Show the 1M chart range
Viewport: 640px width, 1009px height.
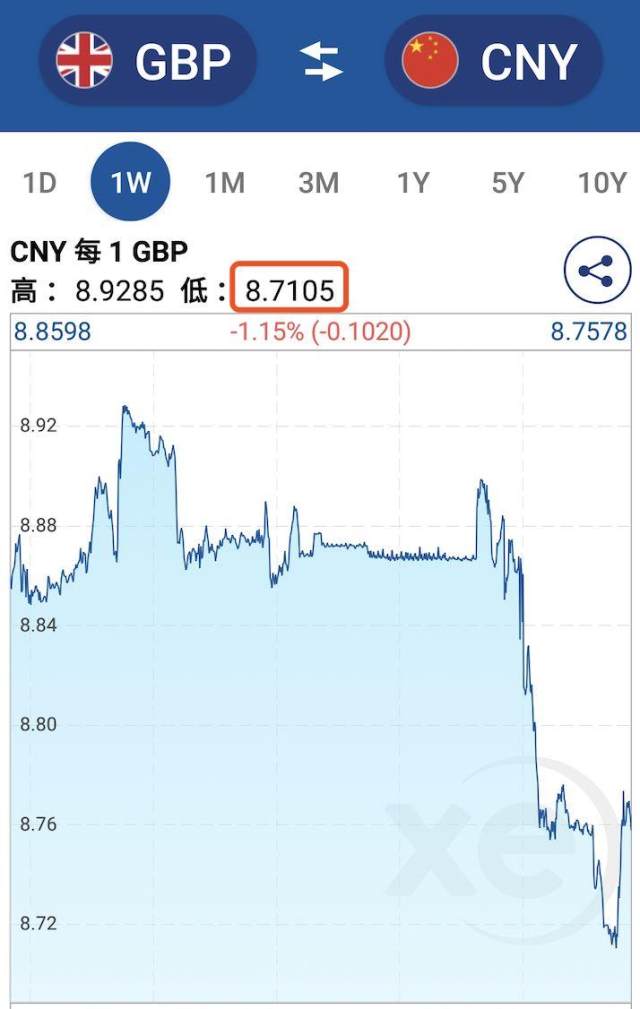[225, 183]
